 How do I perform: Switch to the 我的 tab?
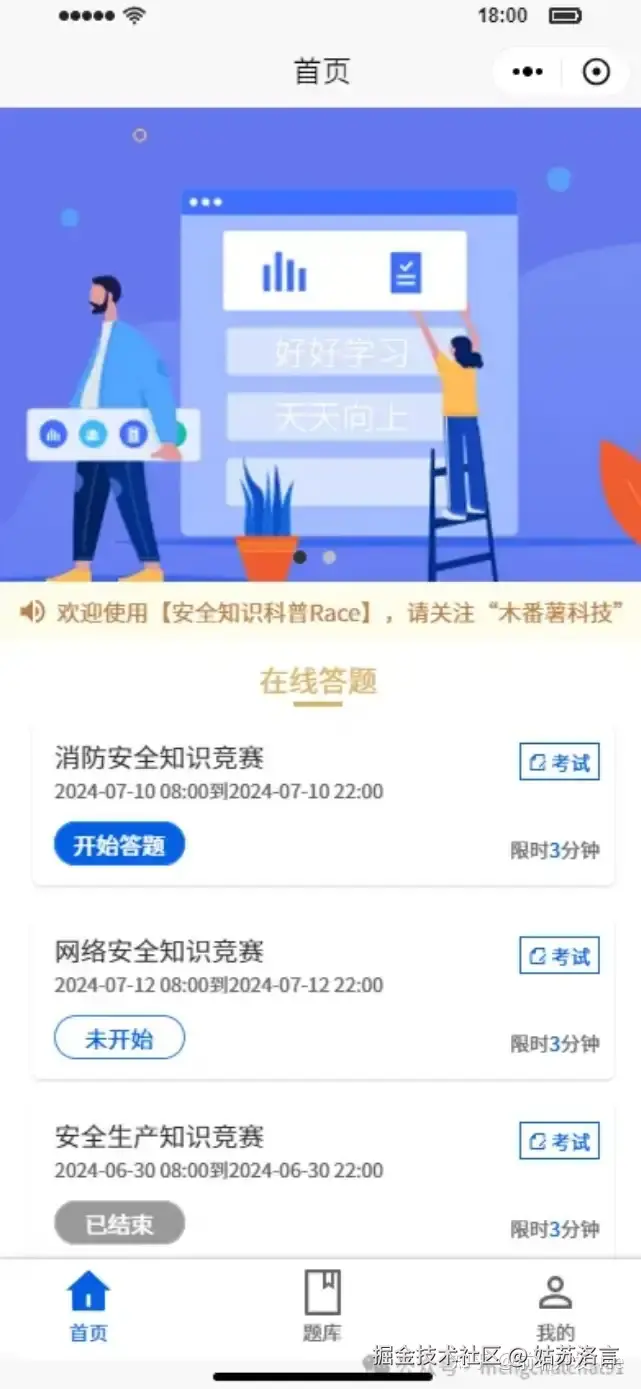coord(555,1304)
